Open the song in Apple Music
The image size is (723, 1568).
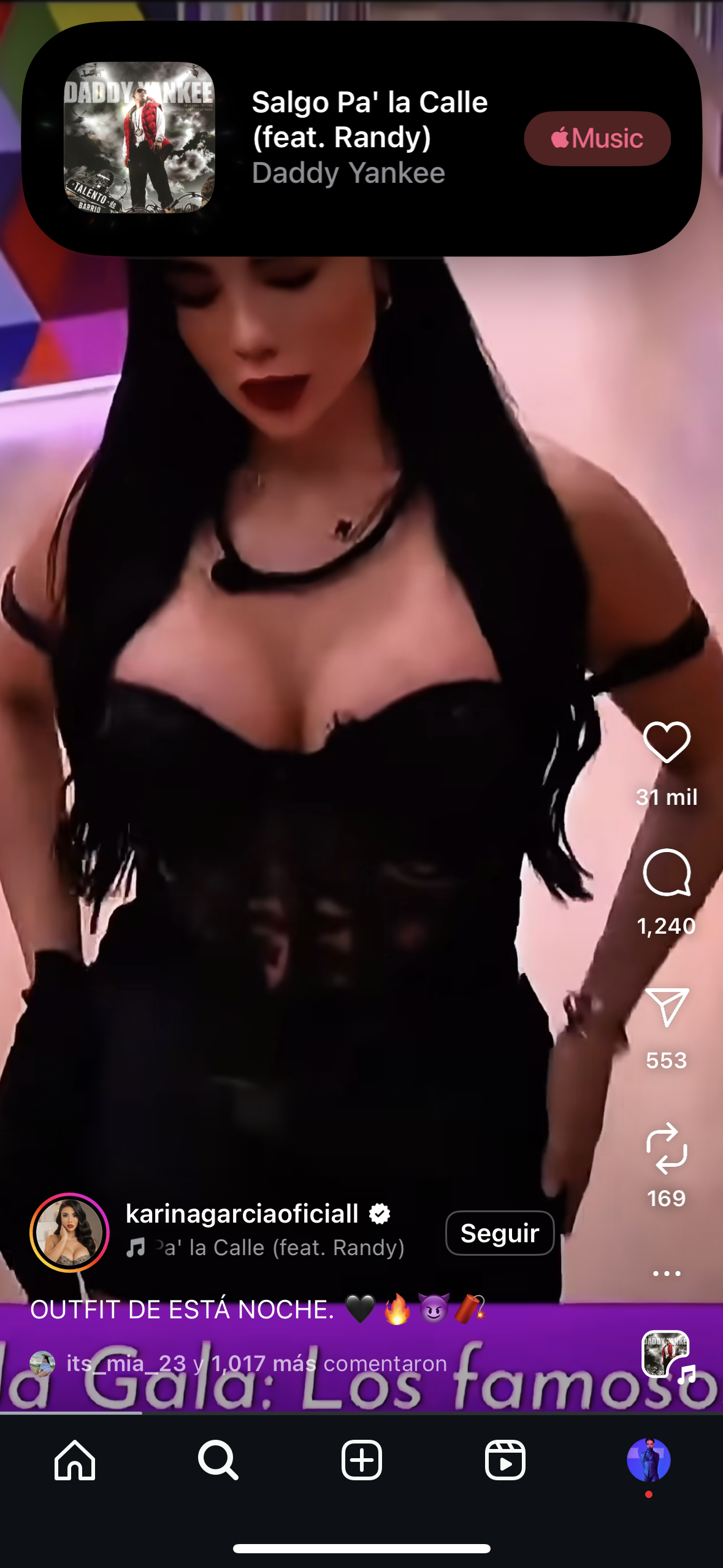[597, 139]
